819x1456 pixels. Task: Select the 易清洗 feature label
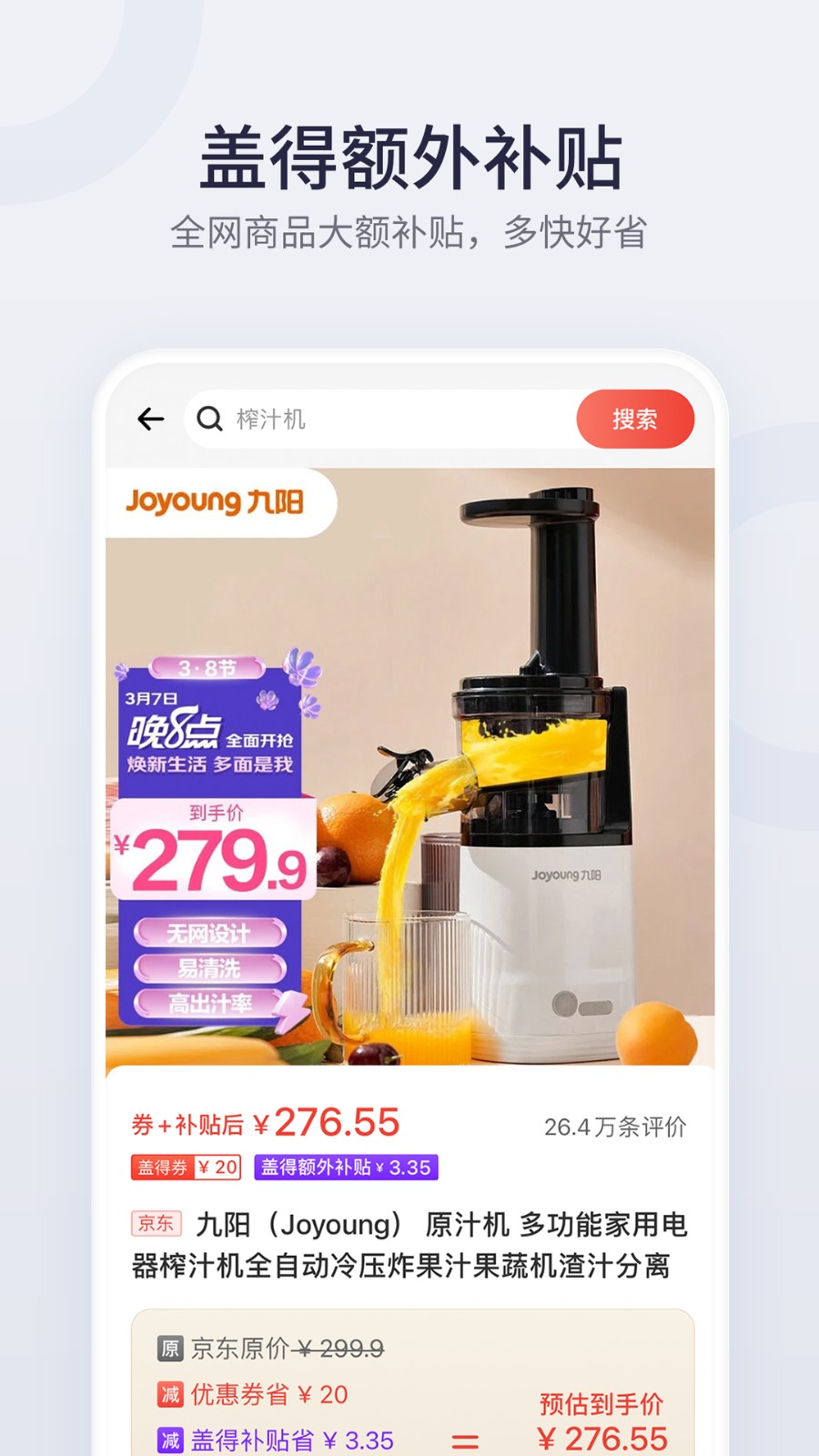[211, 966]
